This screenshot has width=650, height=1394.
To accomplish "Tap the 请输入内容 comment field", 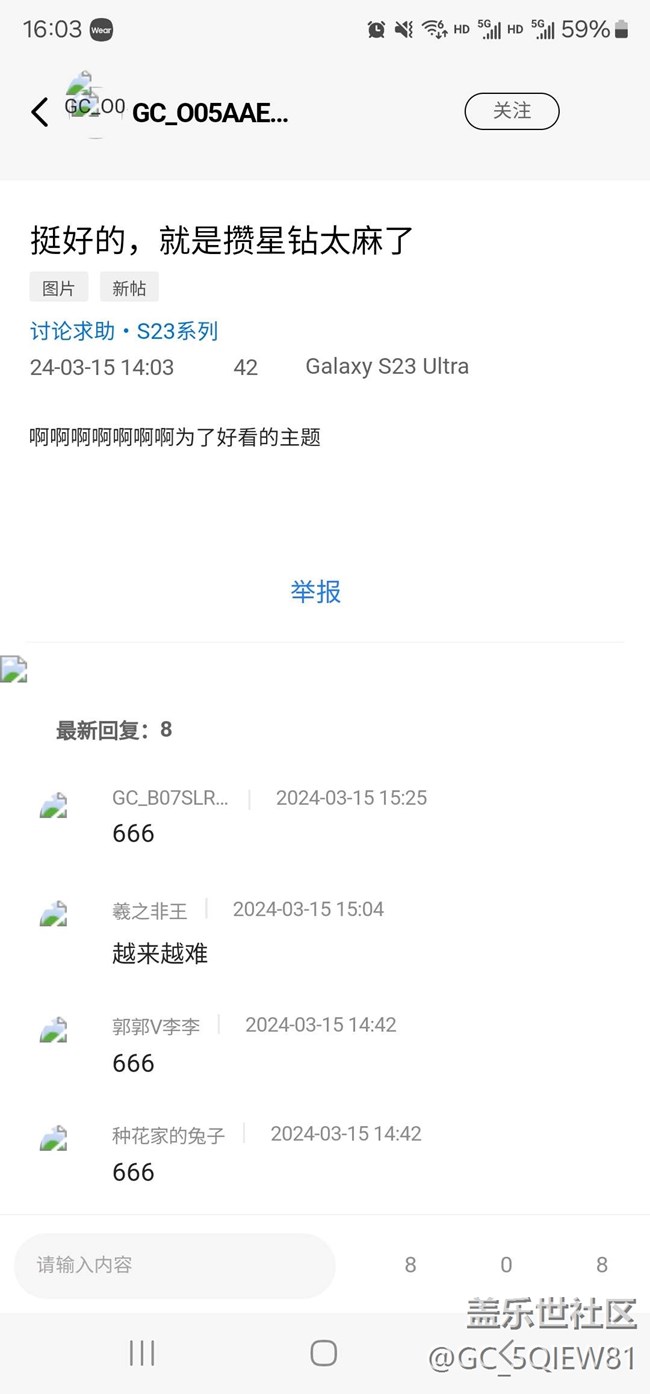I will click(175, 1265).
